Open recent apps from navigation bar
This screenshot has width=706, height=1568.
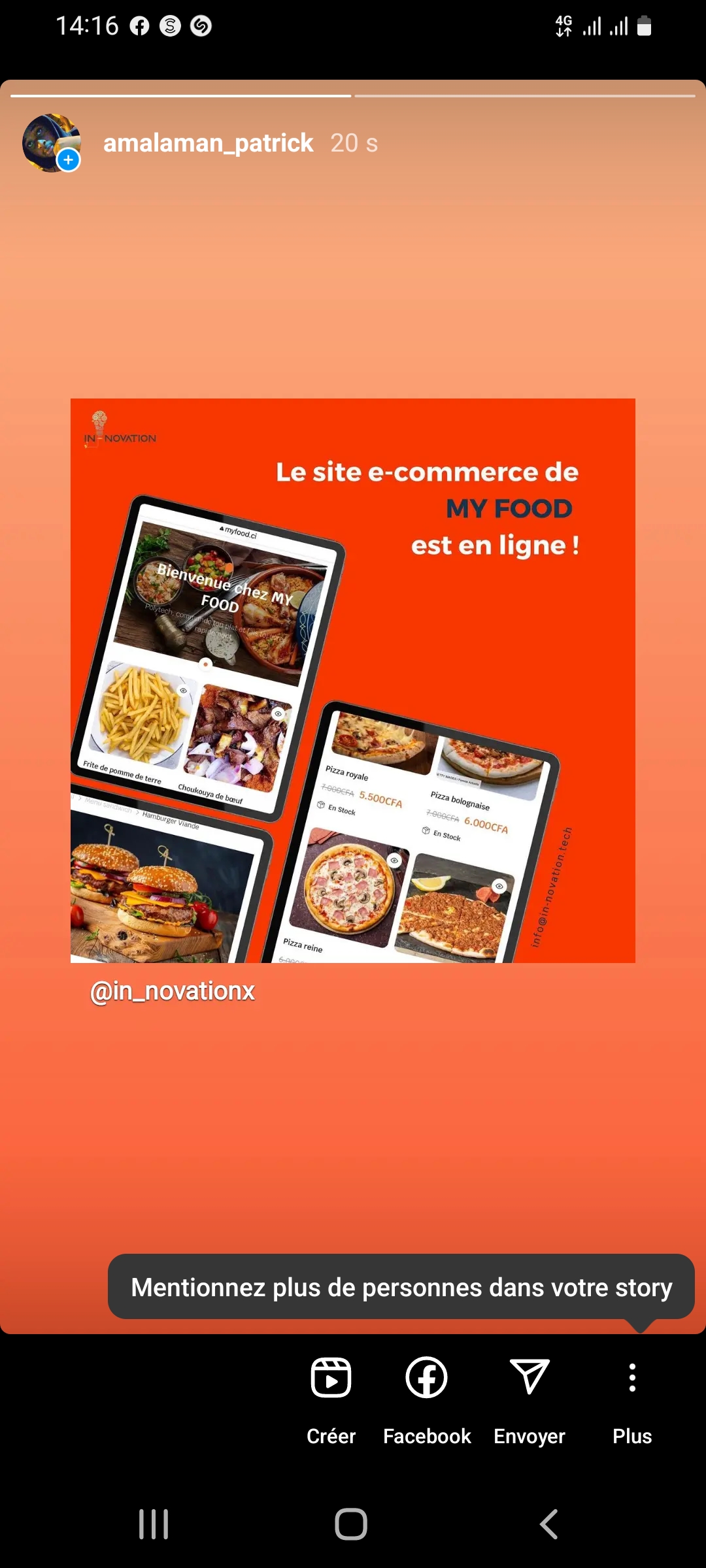pyautogui.click(x=154, y=1524)
